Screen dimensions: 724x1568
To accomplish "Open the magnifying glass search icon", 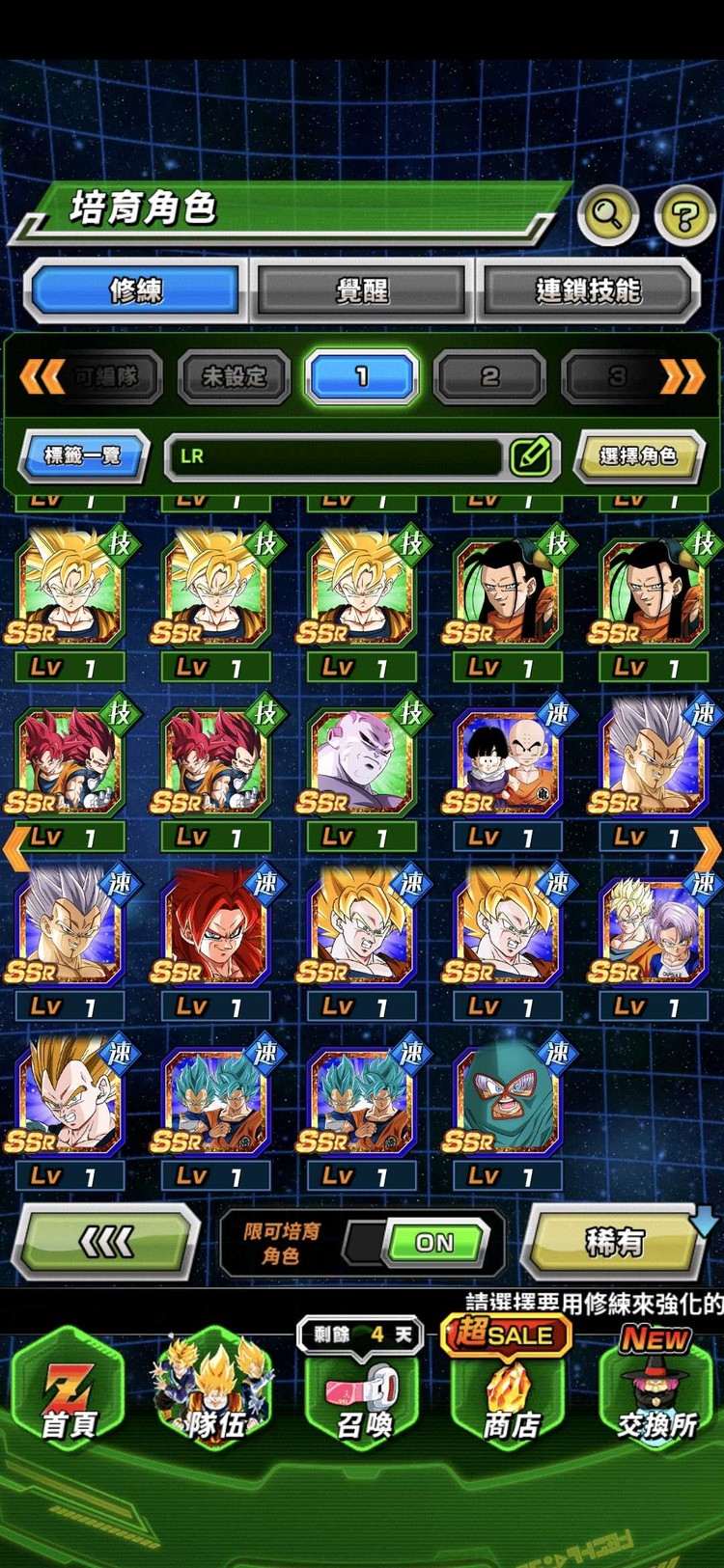I will pos(607,213).
